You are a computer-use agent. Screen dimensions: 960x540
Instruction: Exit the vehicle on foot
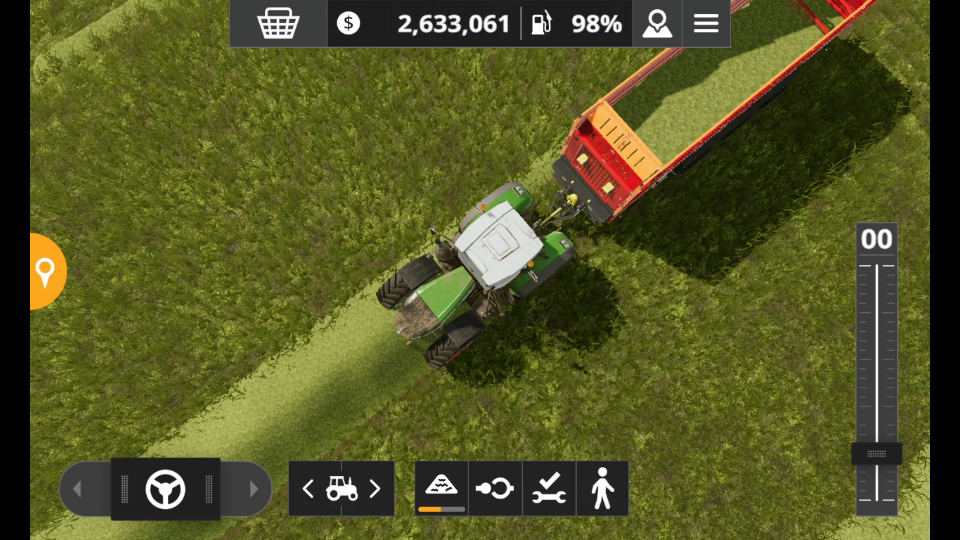[x=602, y=488]
